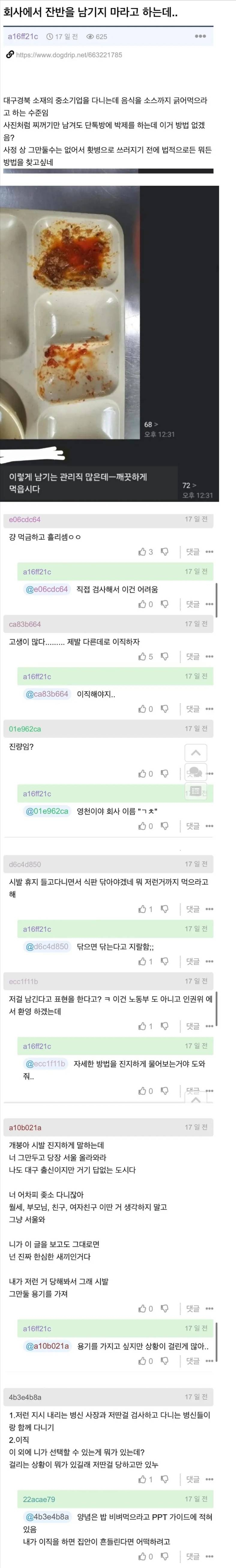Reply with 댓글 under d6c4d850's comment
The image size is (236, 1568).
pos(193,909)
